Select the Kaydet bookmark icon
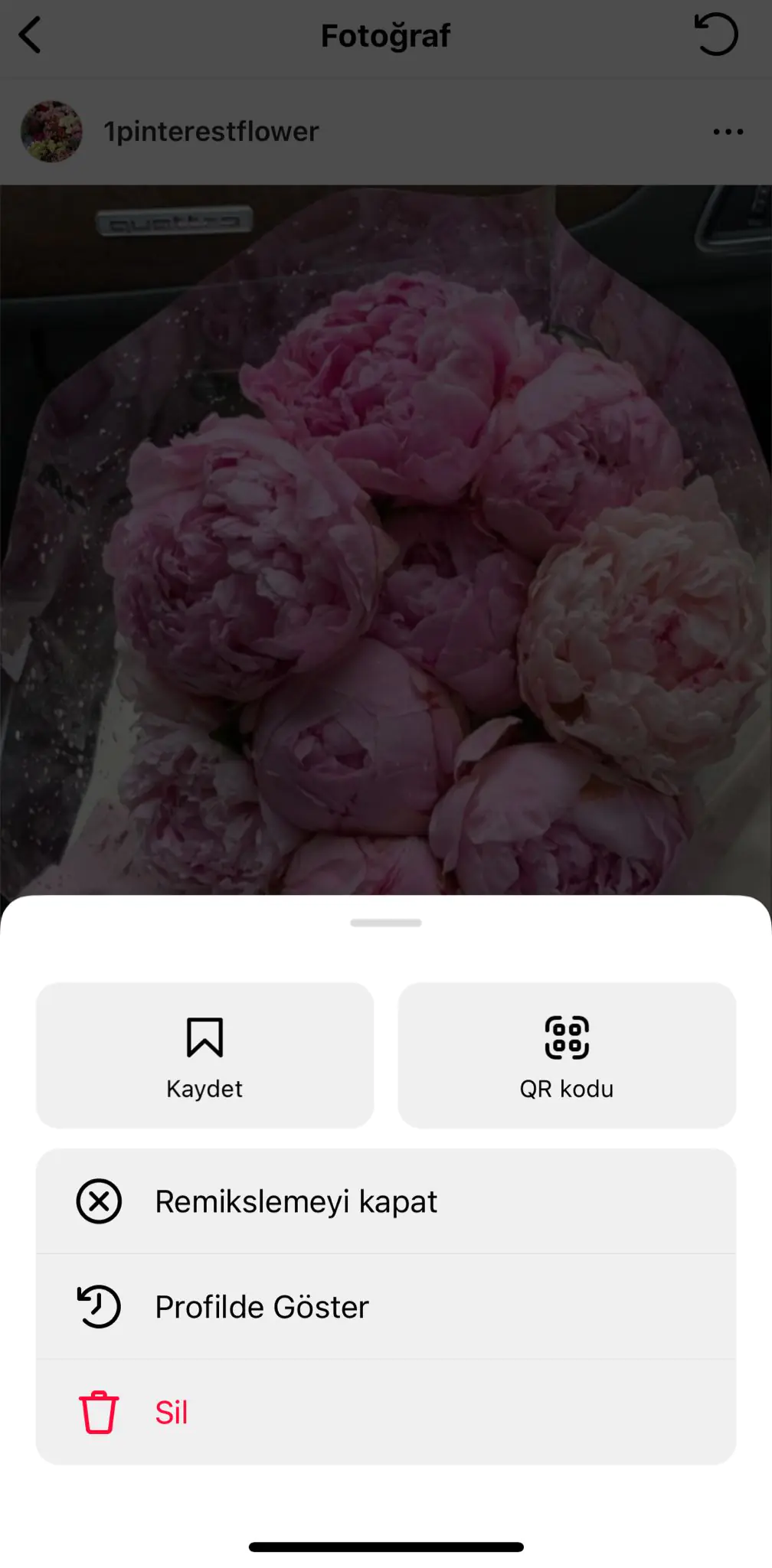The width and height of the screenshot is (772, 1568). (x=204, y=1038)
